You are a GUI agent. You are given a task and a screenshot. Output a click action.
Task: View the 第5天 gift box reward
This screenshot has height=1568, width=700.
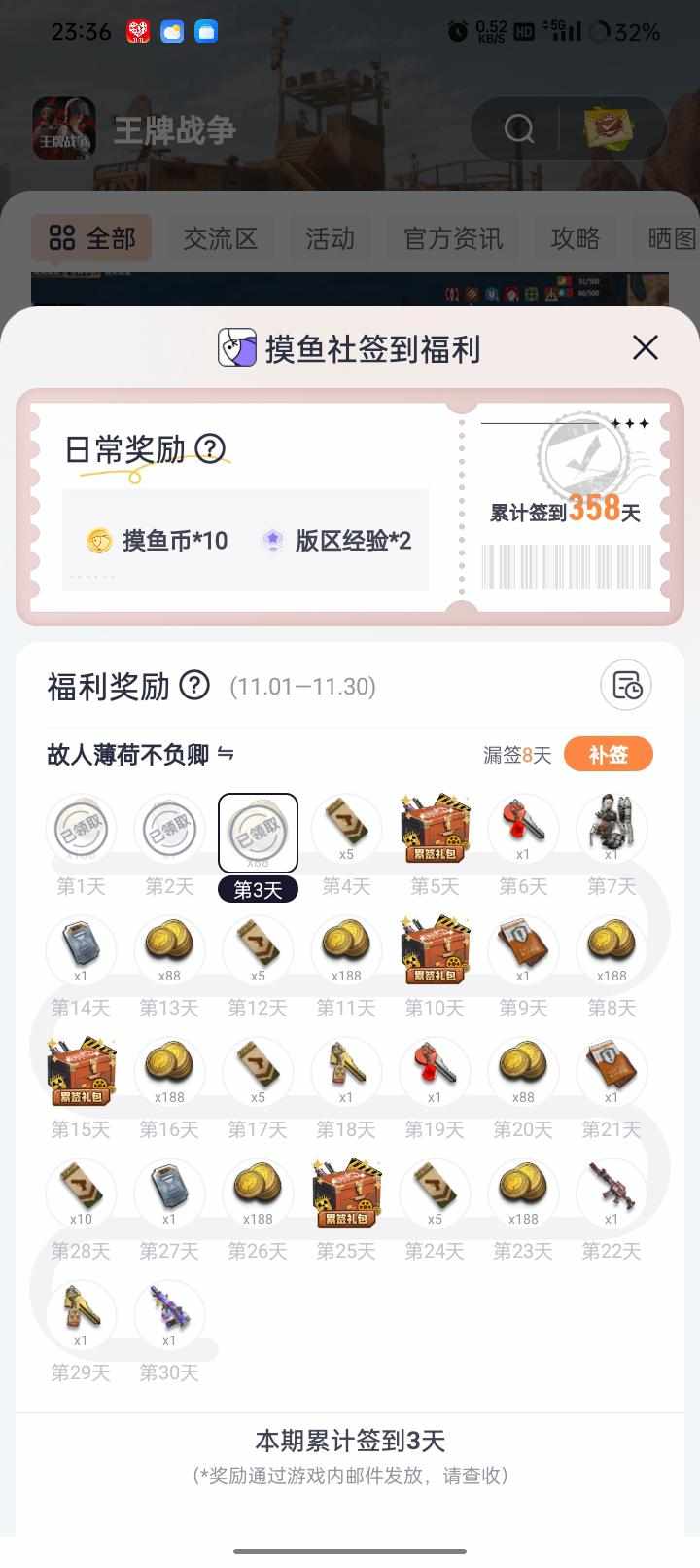(435, 830)
